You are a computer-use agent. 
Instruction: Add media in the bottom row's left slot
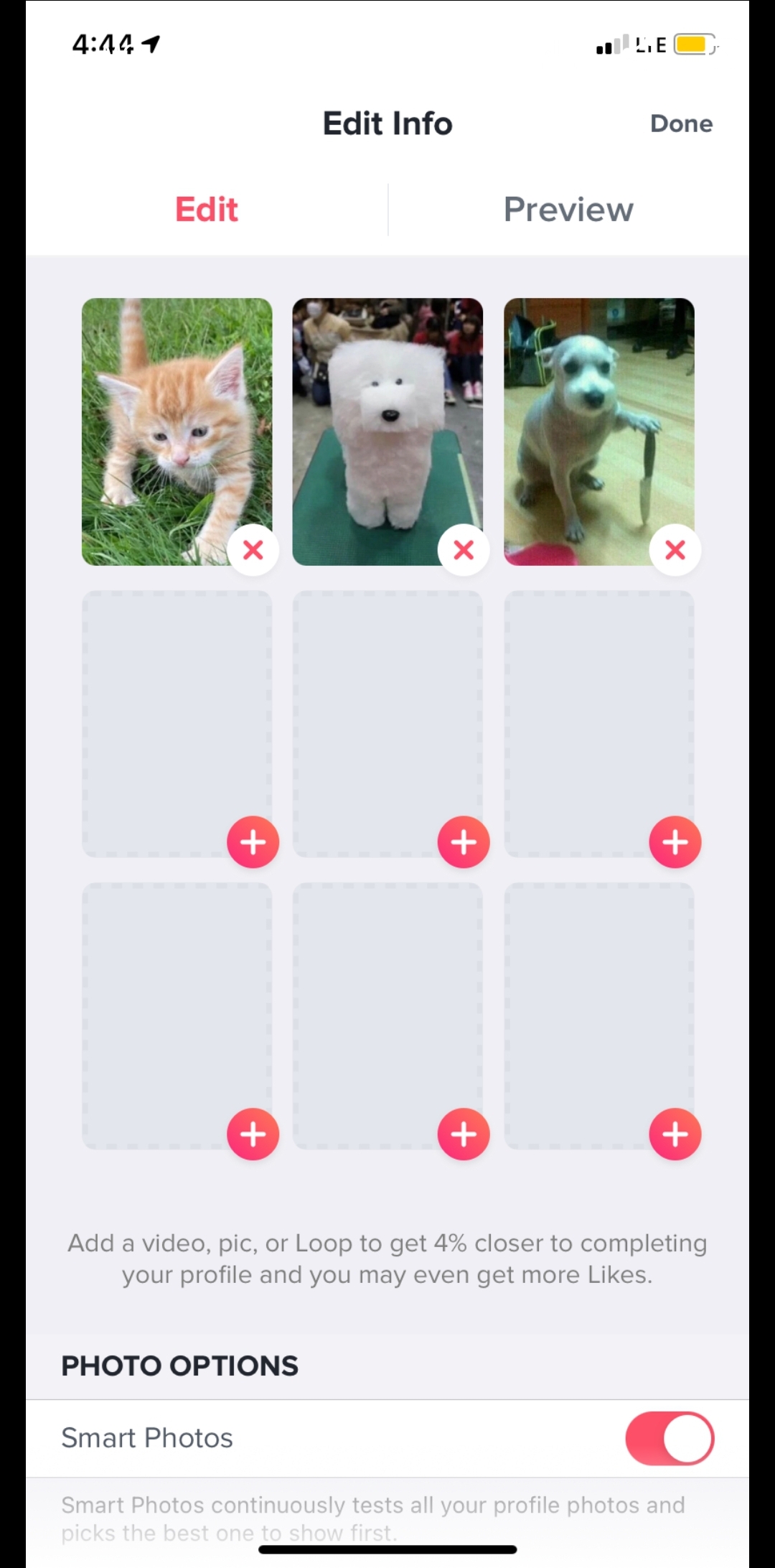pos(253,1134)
